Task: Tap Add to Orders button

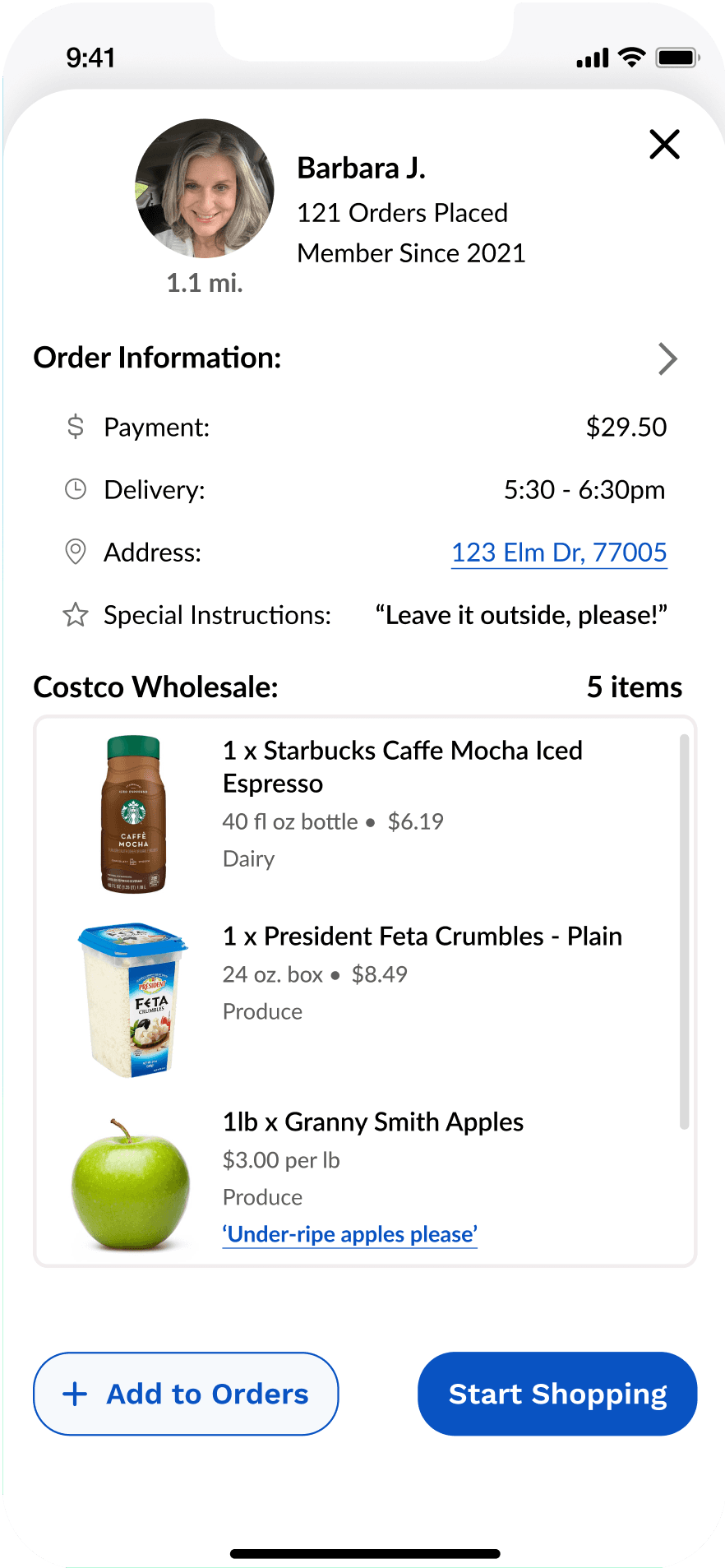Action: 186,1394
